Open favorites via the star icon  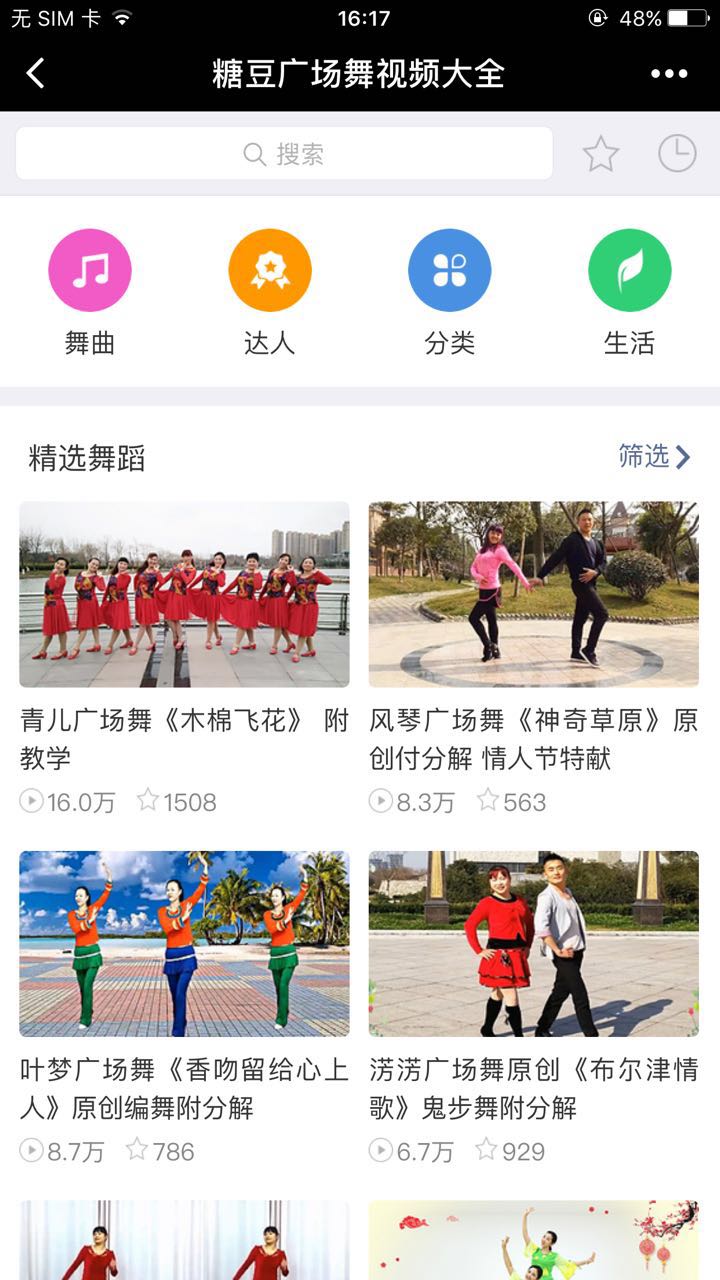tap(601, 154)
